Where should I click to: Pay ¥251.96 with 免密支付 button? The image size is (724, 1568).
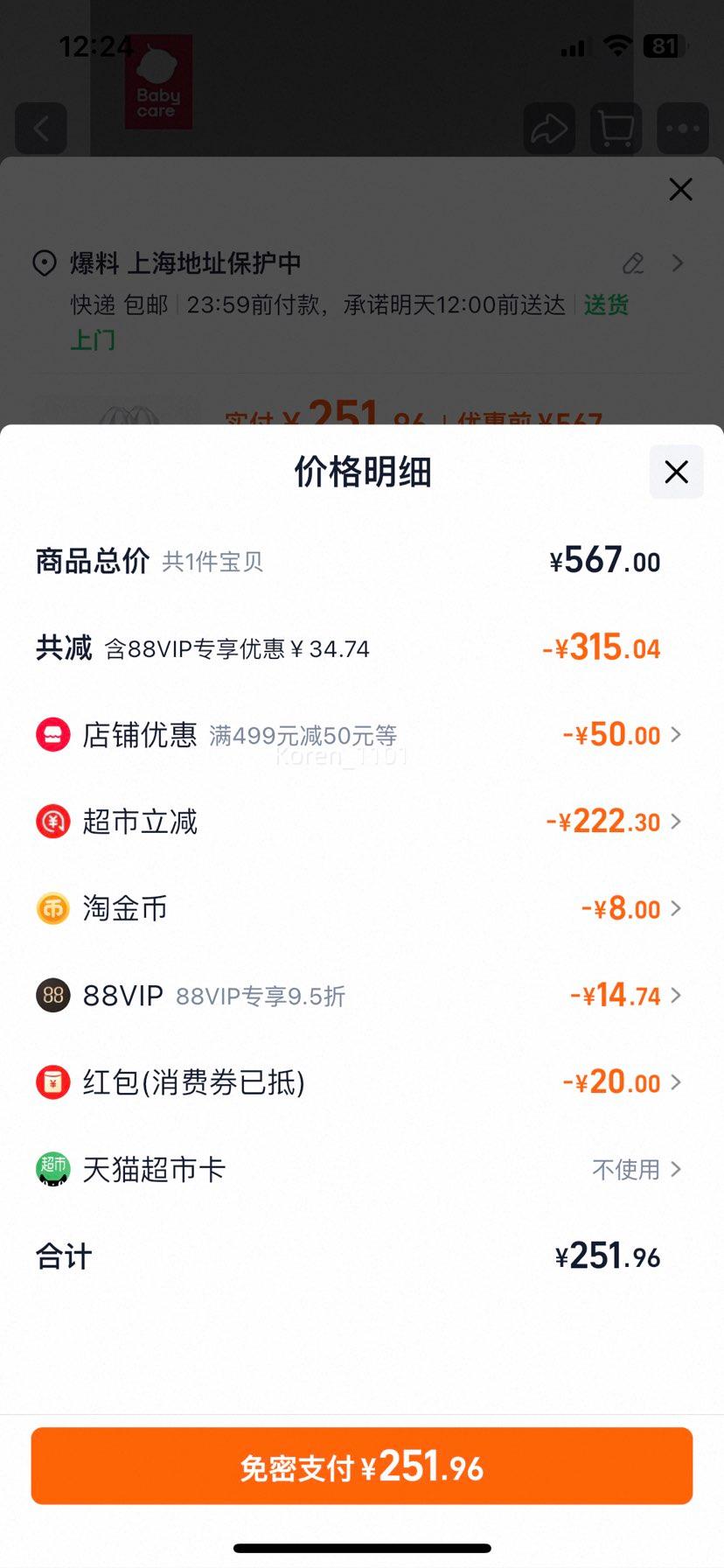pyautogui.click(x=362, y=1466)
